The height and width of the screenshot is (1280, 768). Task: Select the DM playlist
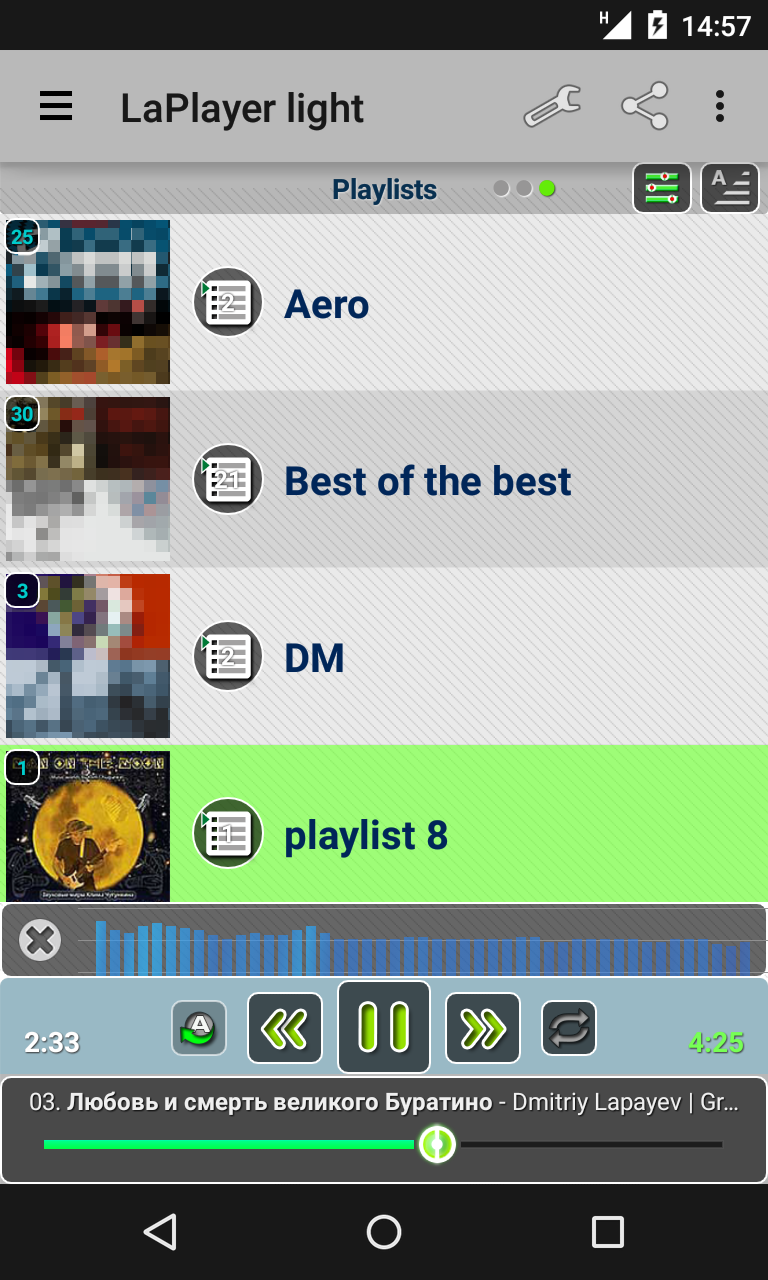[384, 657]
